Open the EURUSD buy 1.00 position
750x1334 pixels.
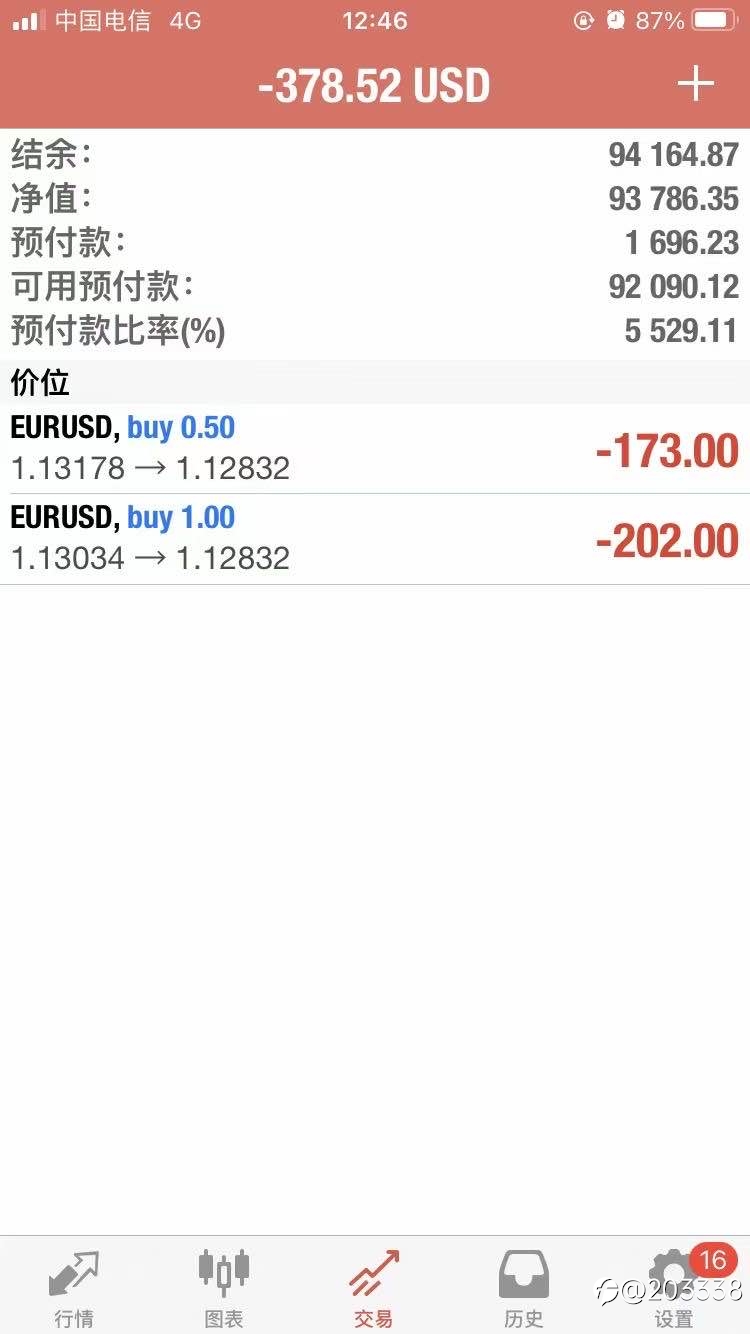coord(375,539)
